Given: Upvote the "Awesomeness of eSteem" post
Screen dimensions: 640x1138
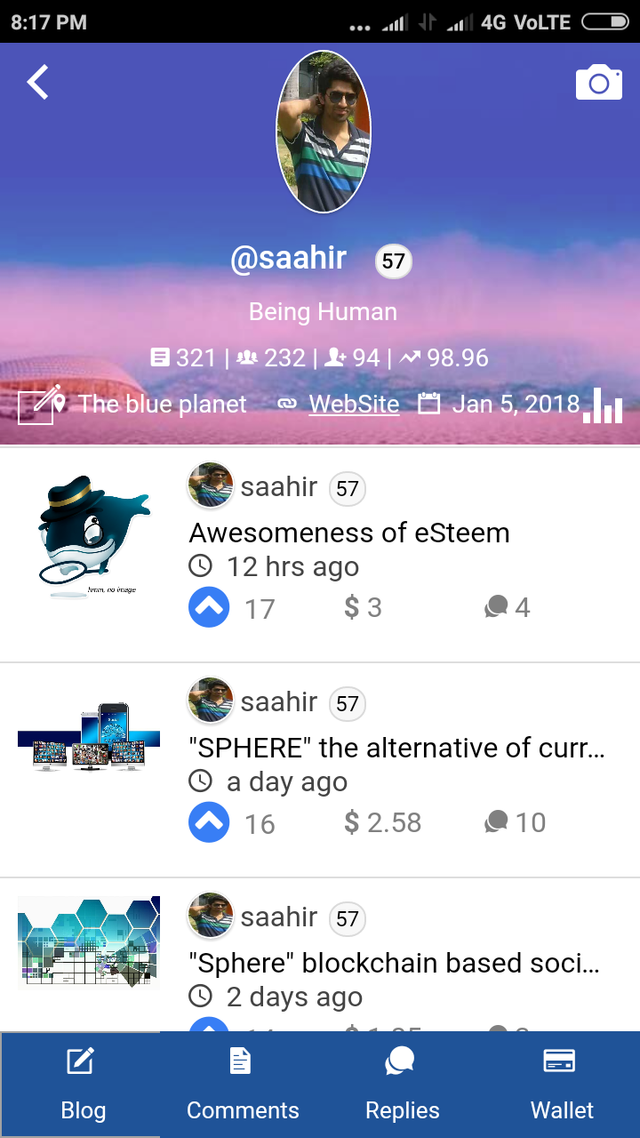Looking at the screenshot, I should (x=209, y=607).
